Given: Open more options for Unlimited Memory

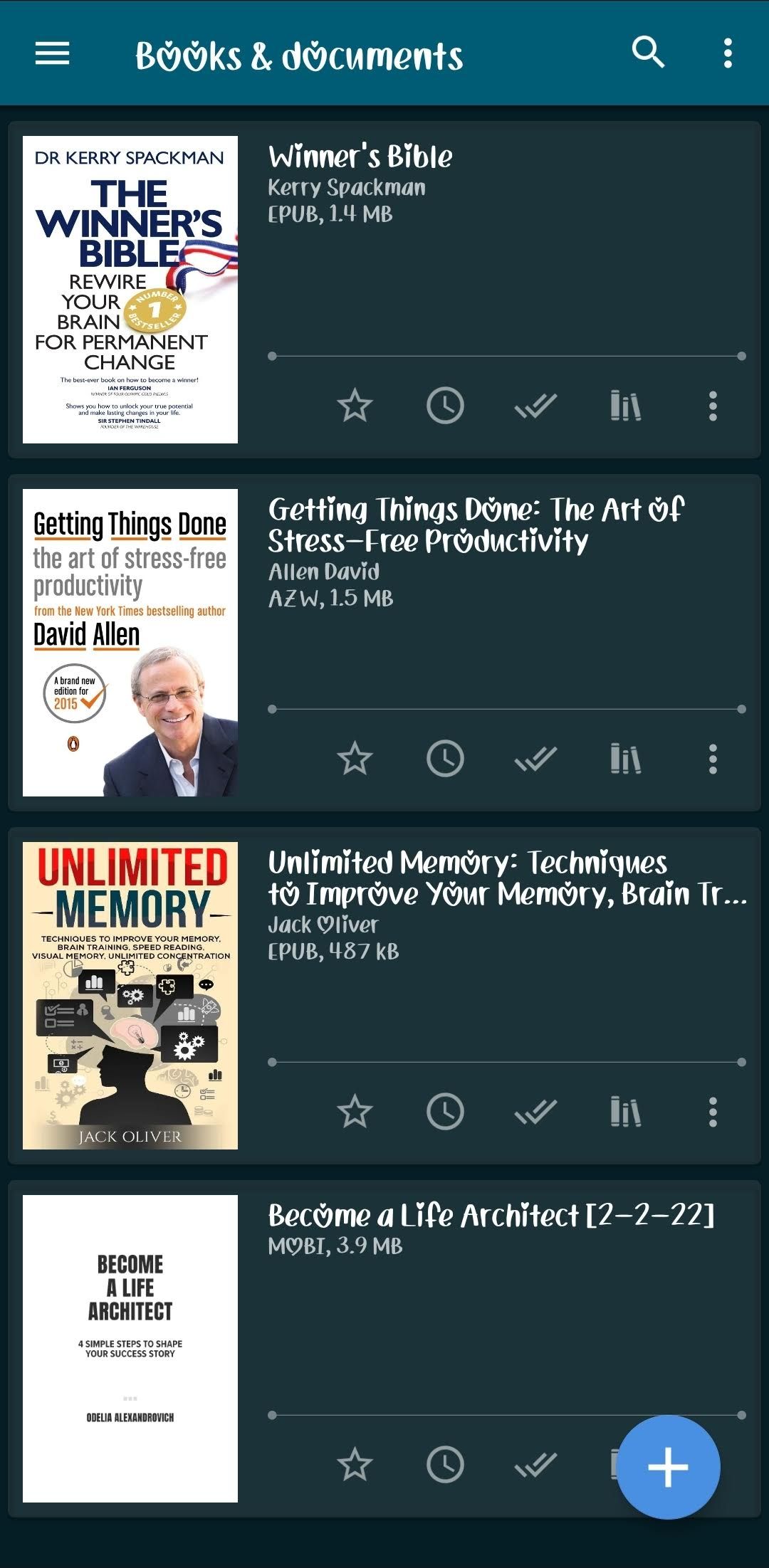Looking at the screenshot, I should click(x=713, y=1112).
